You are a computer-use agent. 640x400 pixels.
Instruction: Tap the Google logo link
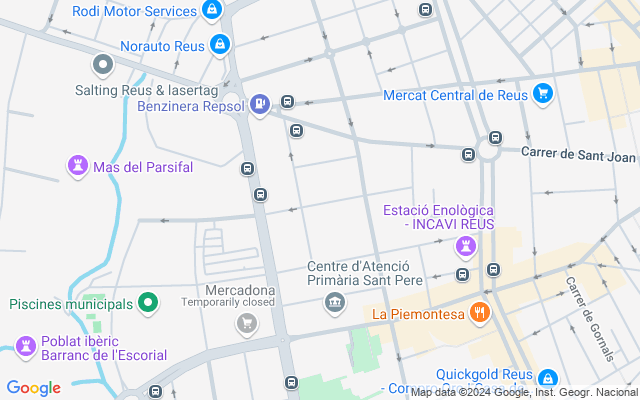coord(33,388)
